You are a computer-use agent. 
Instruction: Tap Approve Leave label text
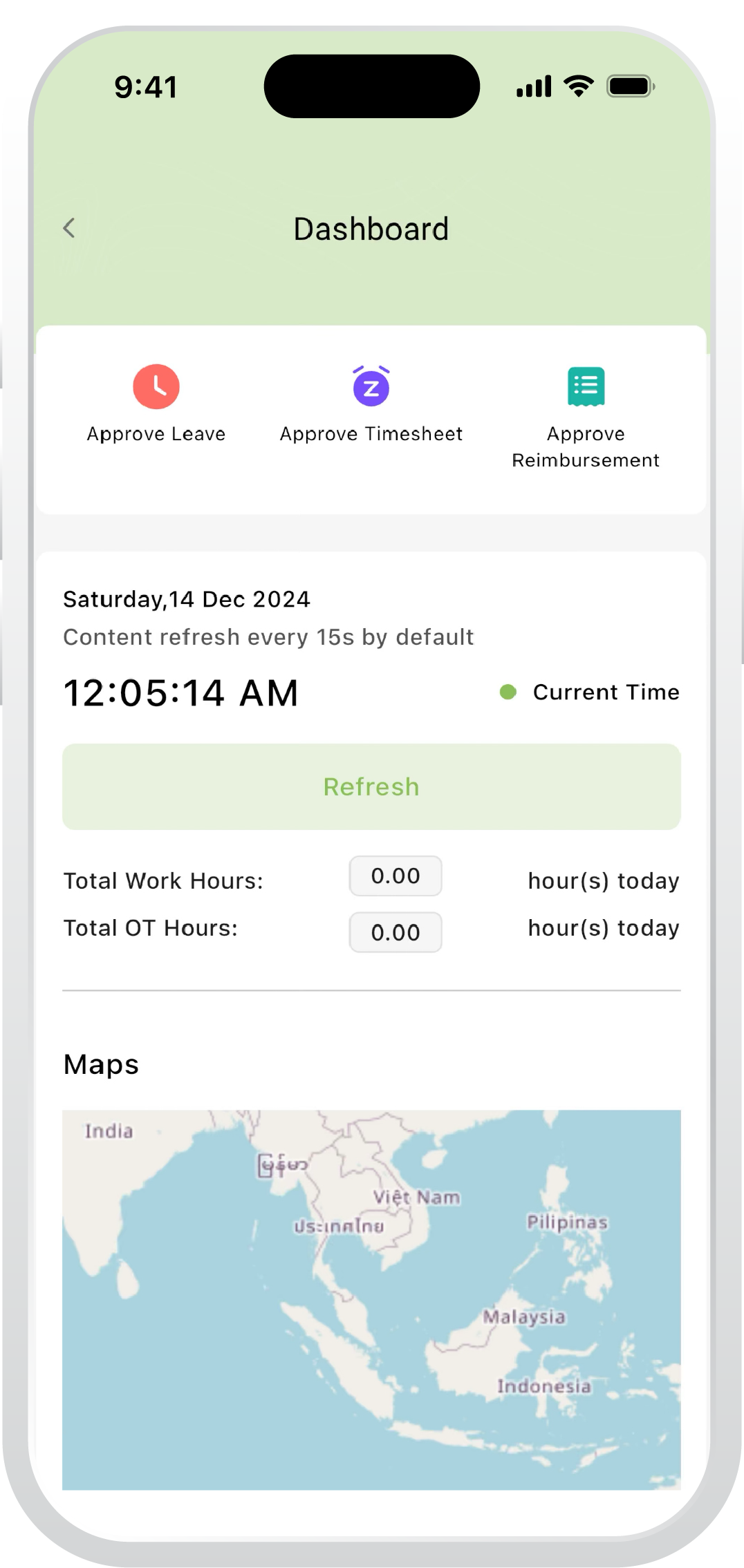[x=156, y=433]
